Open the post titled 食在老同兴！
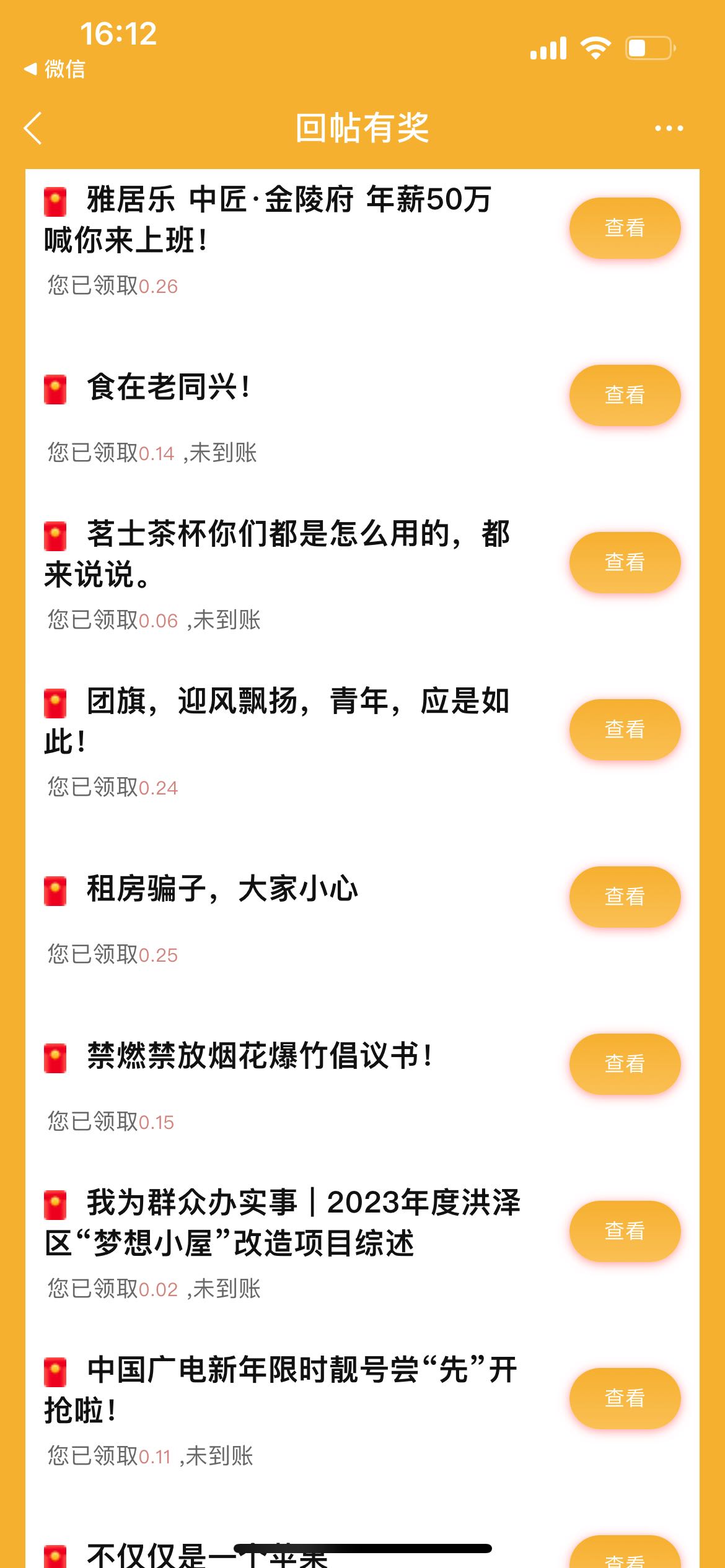 (x=169, y=388)
